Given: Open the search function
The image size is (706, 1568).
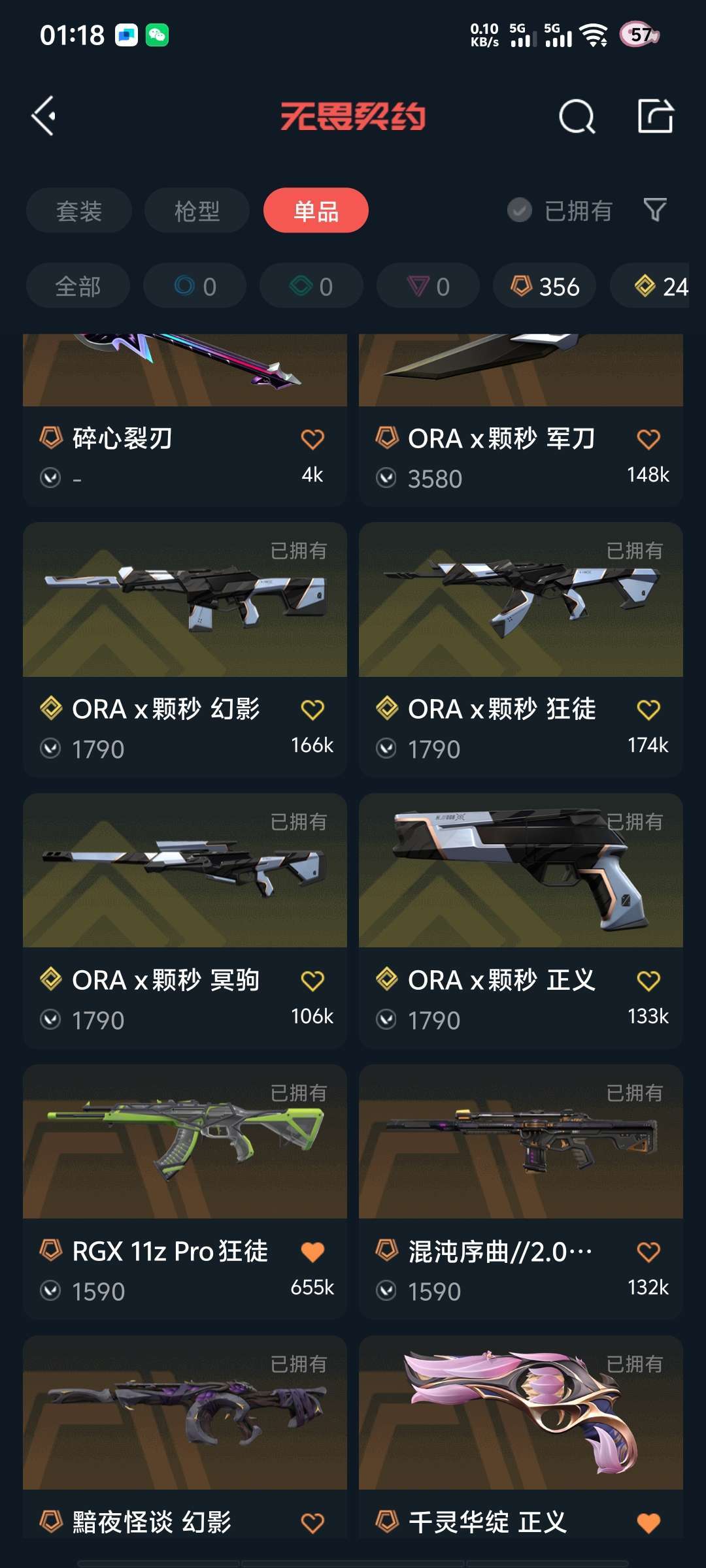Looking at the screenshot, I should 575,117.
